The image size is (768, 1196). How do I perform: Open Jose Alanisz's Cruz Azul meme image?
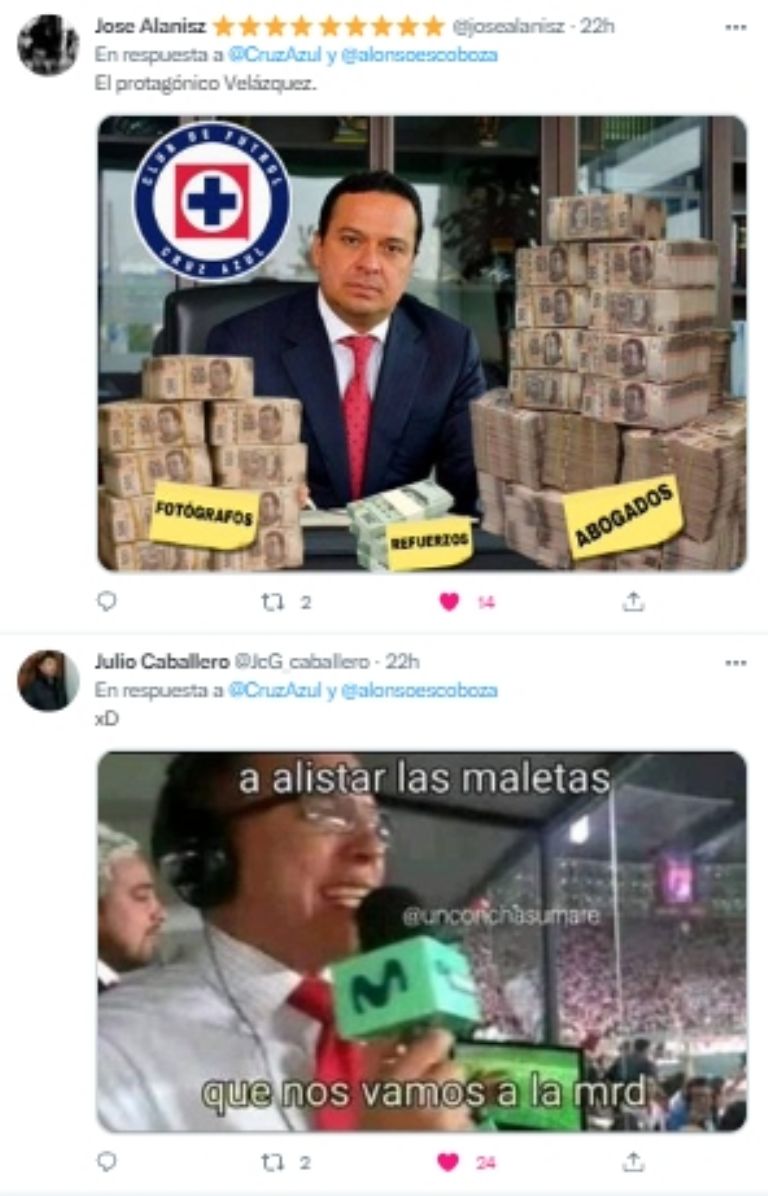pos(421,343)
